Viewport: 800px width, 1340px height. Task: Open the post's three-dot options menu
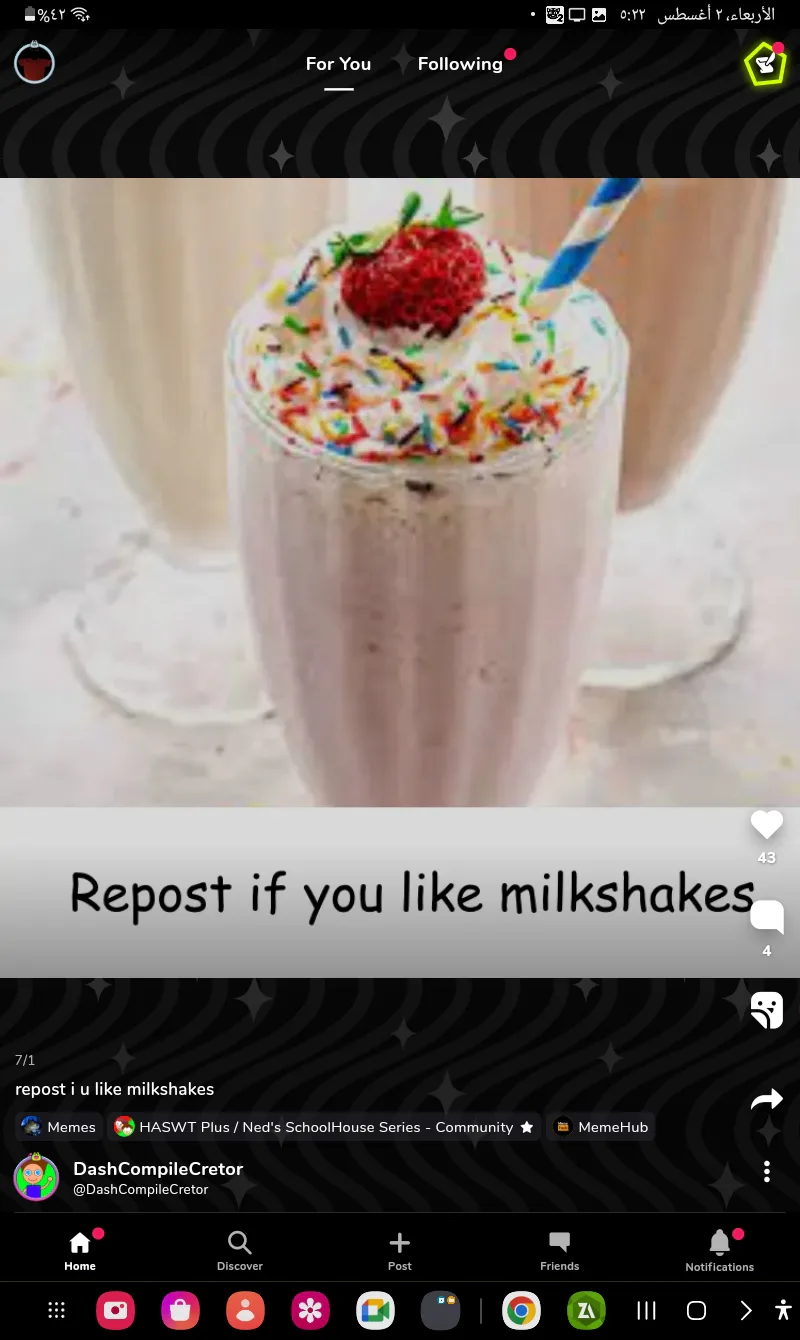pos(767,1171)
